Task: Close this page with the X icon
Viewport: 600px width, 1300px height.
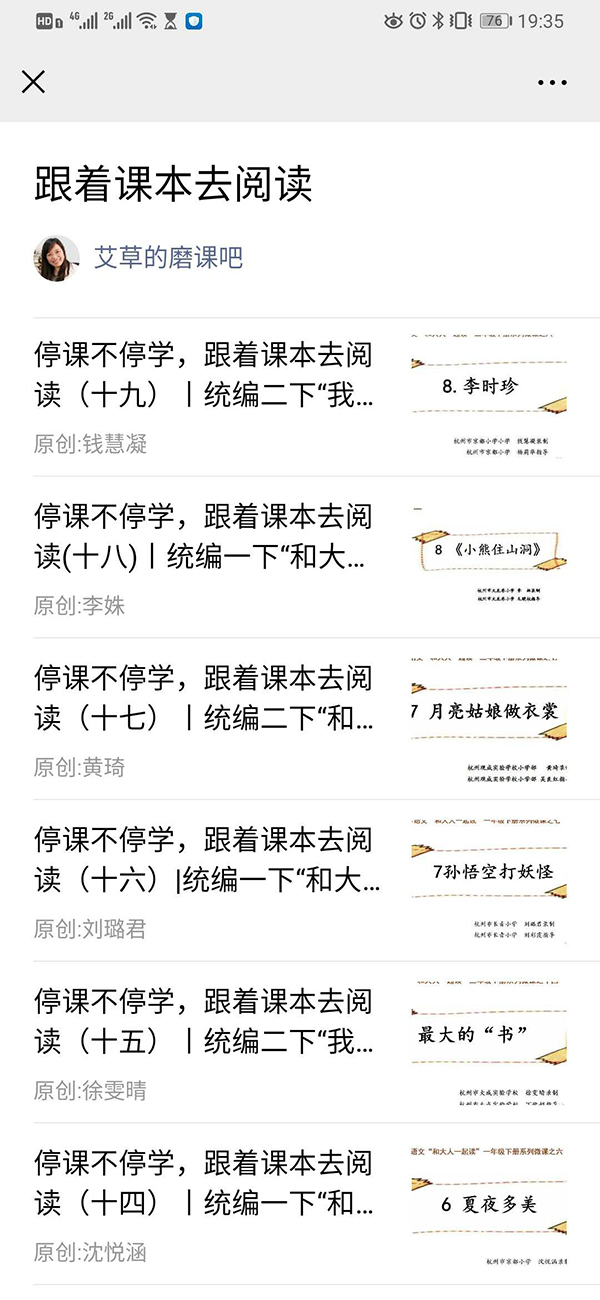Action: coord(33,82)
